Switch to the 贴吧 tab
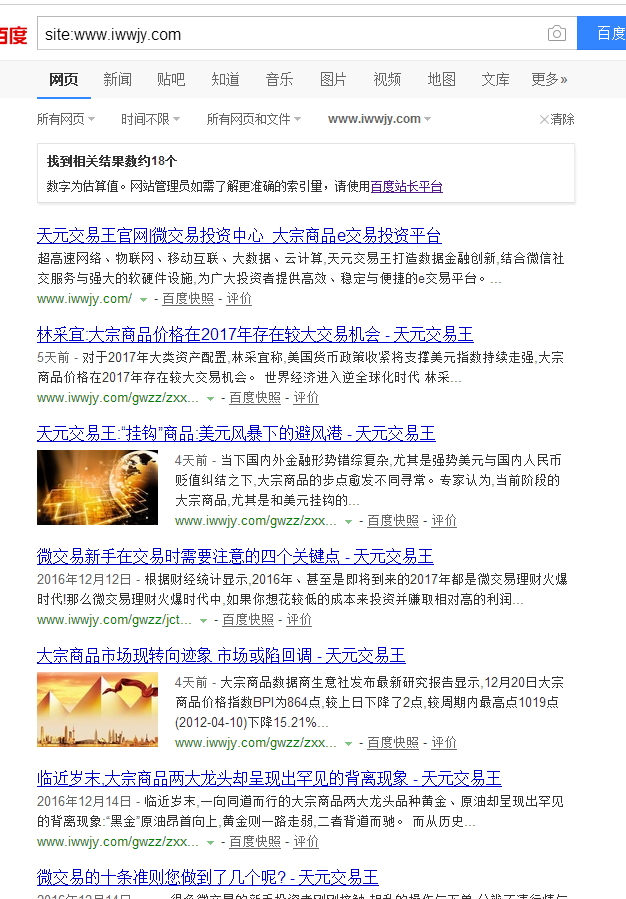Image resolution: width=626 pixels, height=899 pixels. tap(171, 79)
